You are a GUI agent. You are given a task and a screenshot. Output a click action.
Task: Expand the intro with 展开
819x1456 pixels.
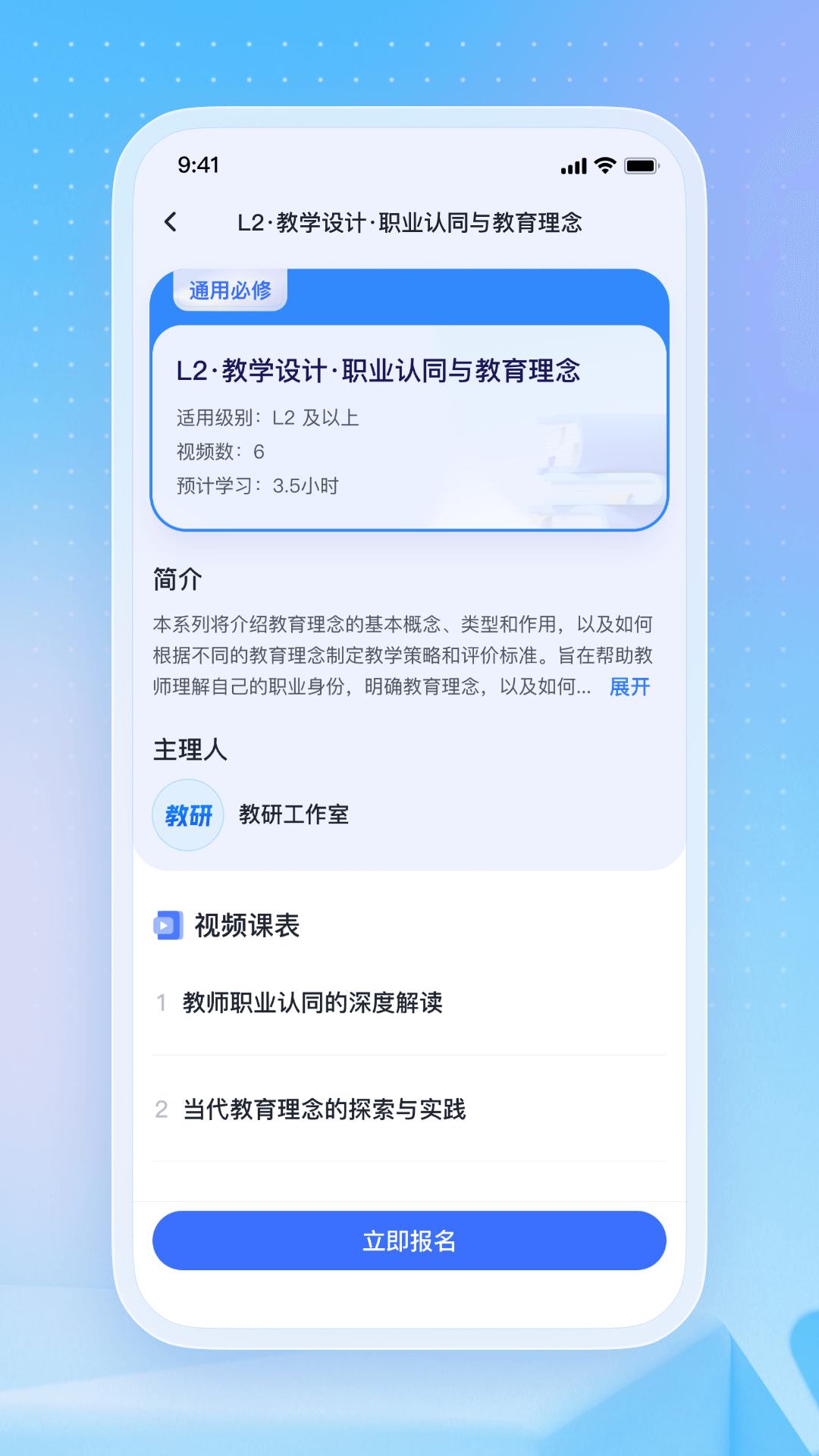[x=629, y=687]
